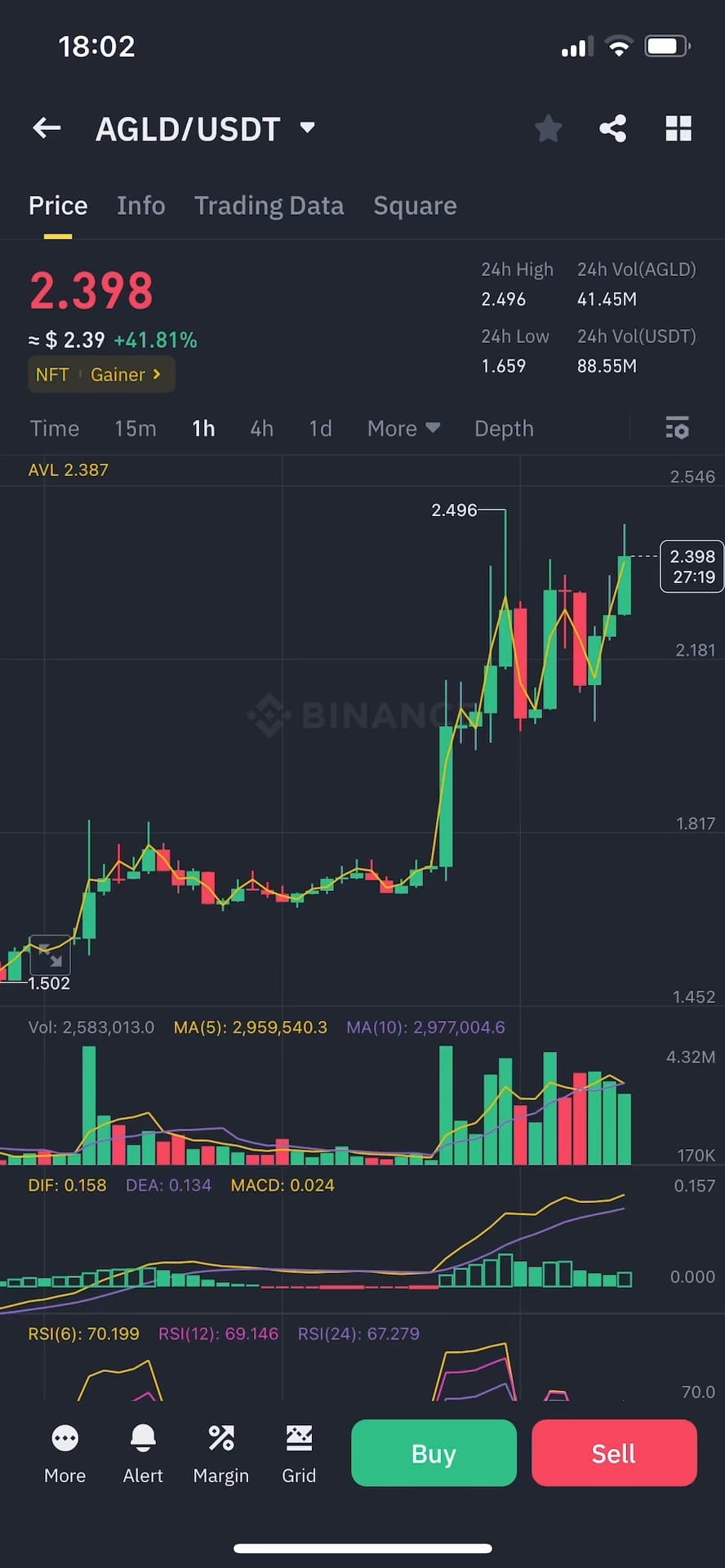725x1568 pixels.
Task: Open the Square tab
Action: click(x=415, y=206)
